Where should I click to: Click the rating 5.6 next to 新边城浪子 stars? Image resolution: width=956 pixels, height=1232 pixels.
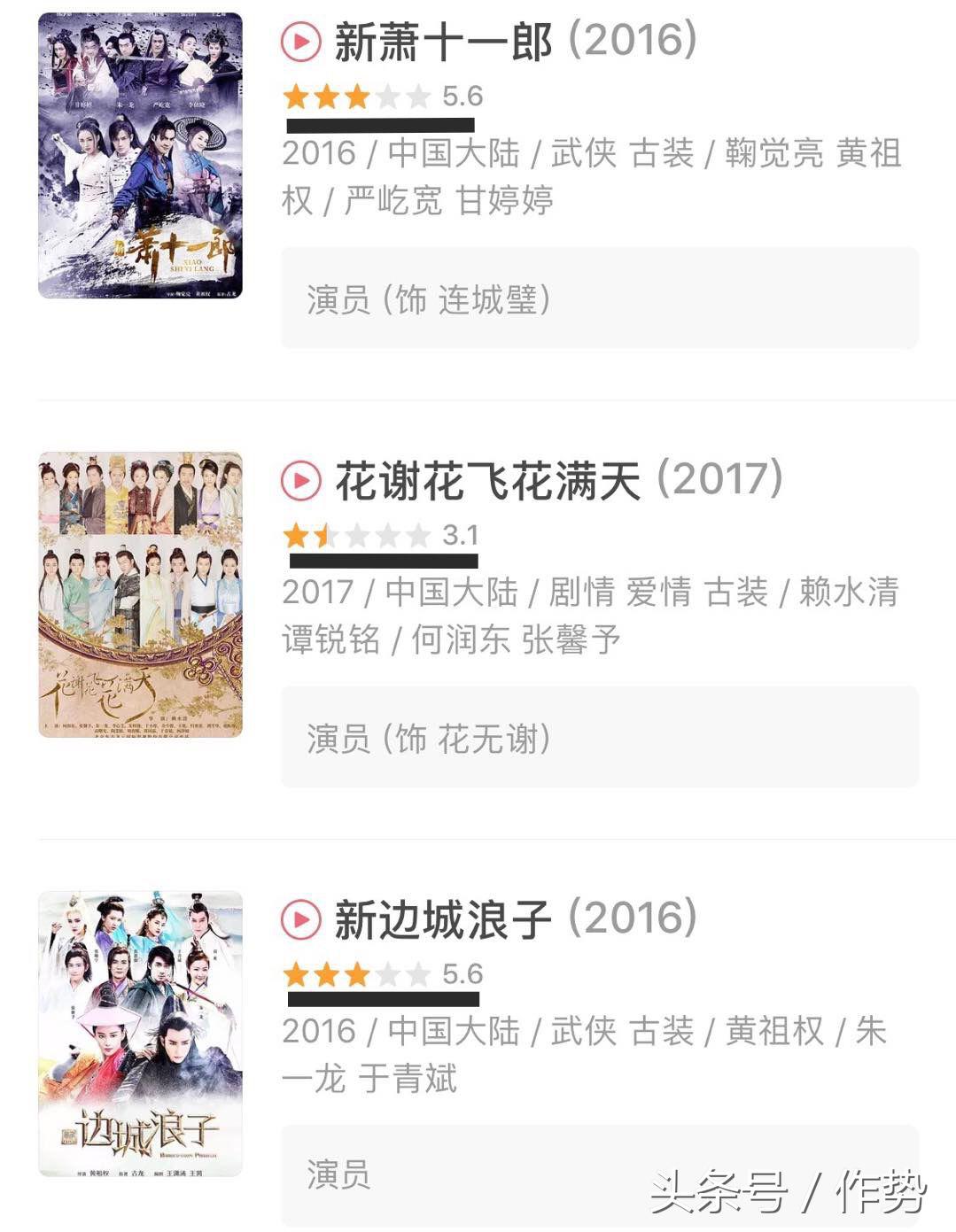pos(462,975)
